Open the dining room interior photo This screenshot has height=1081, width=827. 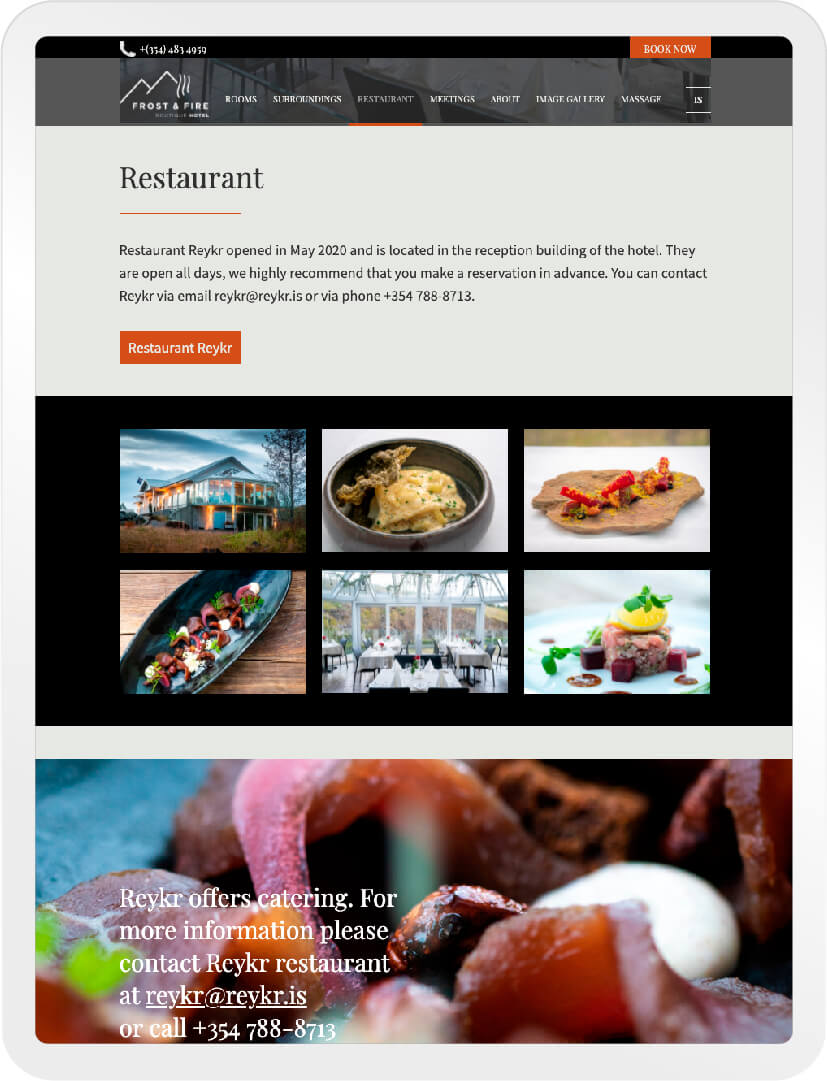tap(415, 631)
